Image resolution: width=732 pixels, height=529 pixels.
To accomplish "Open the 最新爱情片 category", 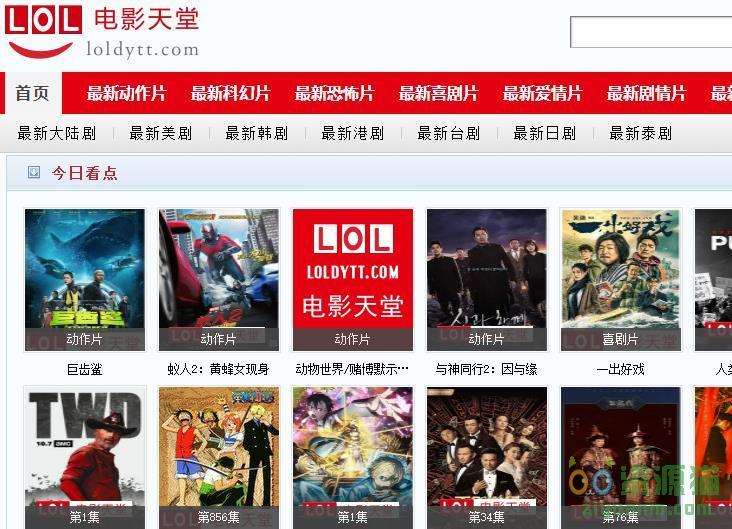I will click(x=542, y=94).
